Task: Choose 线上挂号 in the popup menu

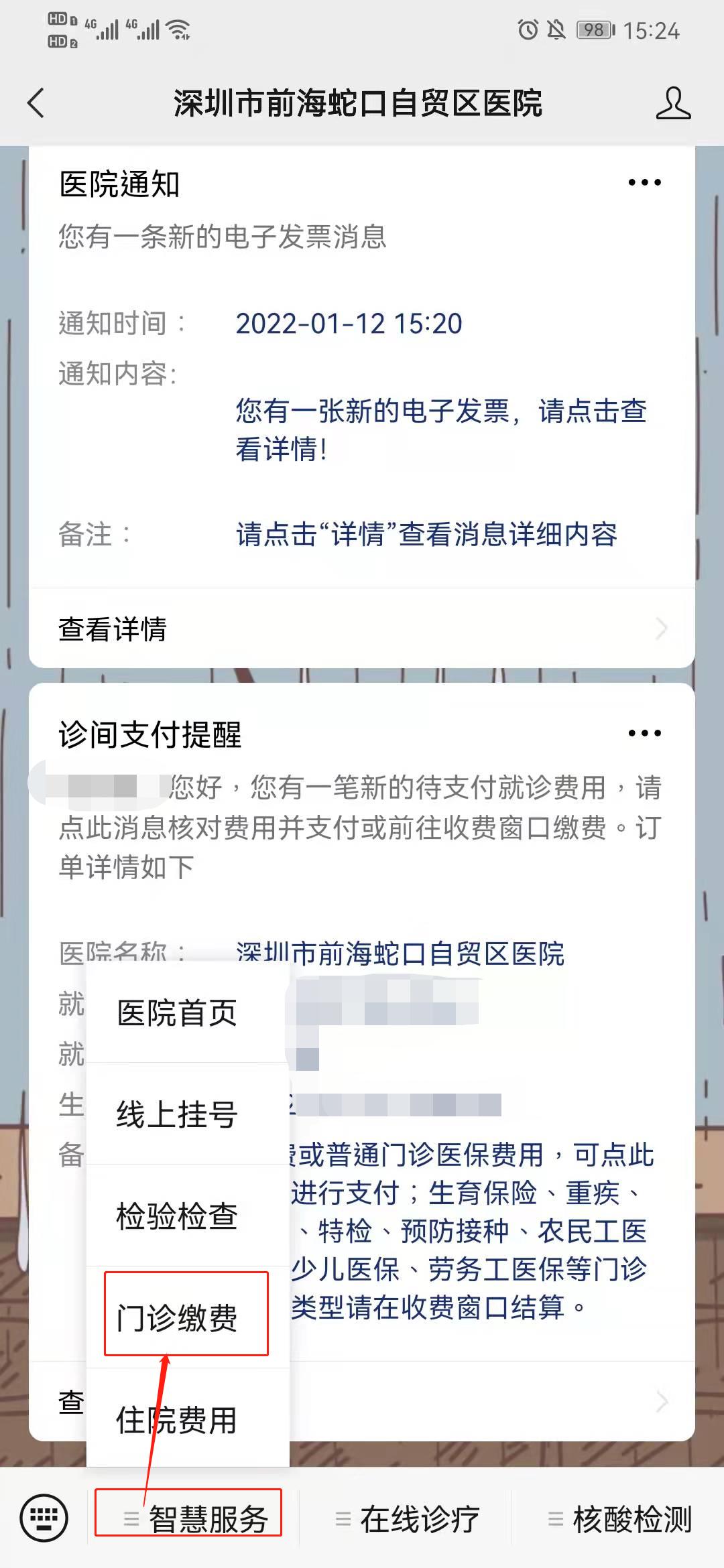Action: pos(178,1114)
